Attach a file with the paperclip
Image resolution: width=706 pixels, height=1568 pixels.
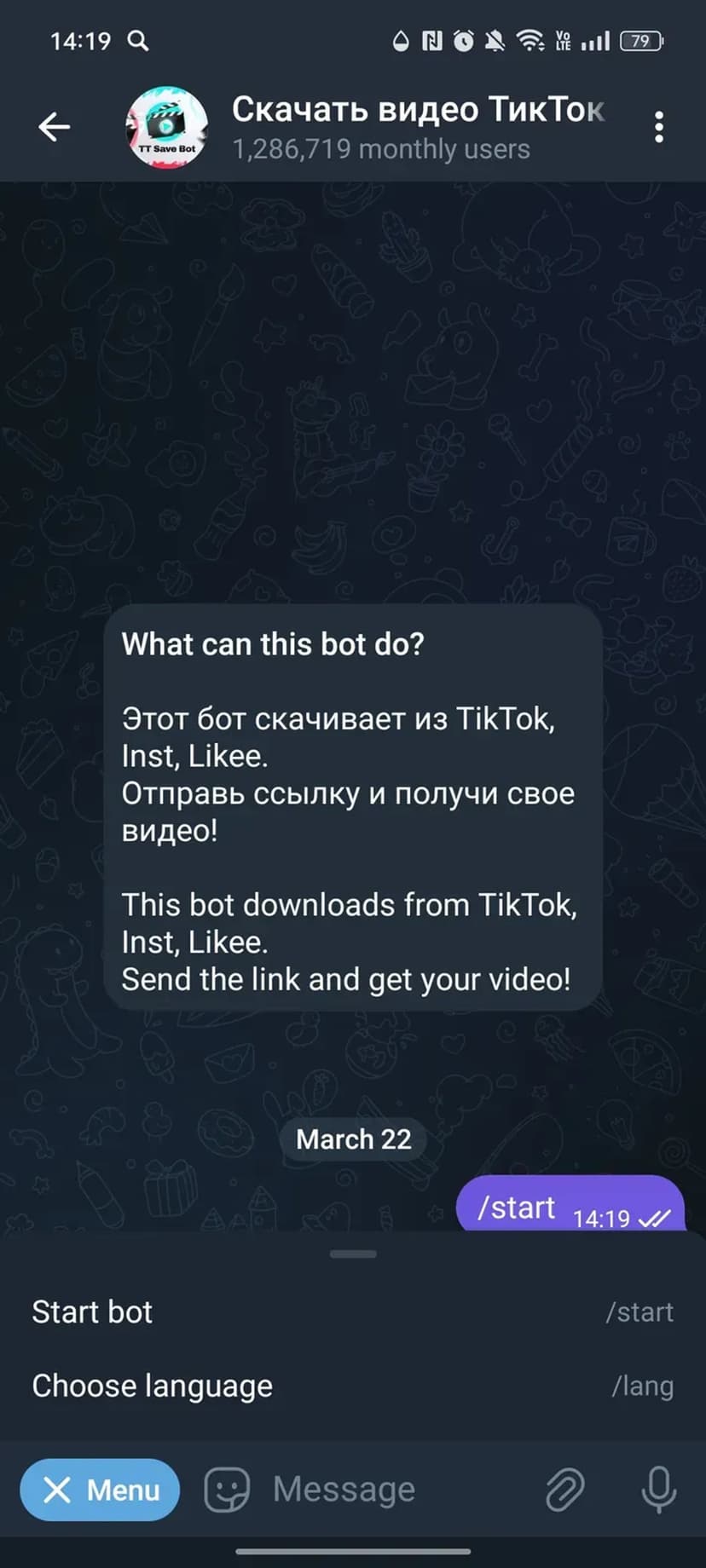pyautogui.click(x=564, y=1490)
